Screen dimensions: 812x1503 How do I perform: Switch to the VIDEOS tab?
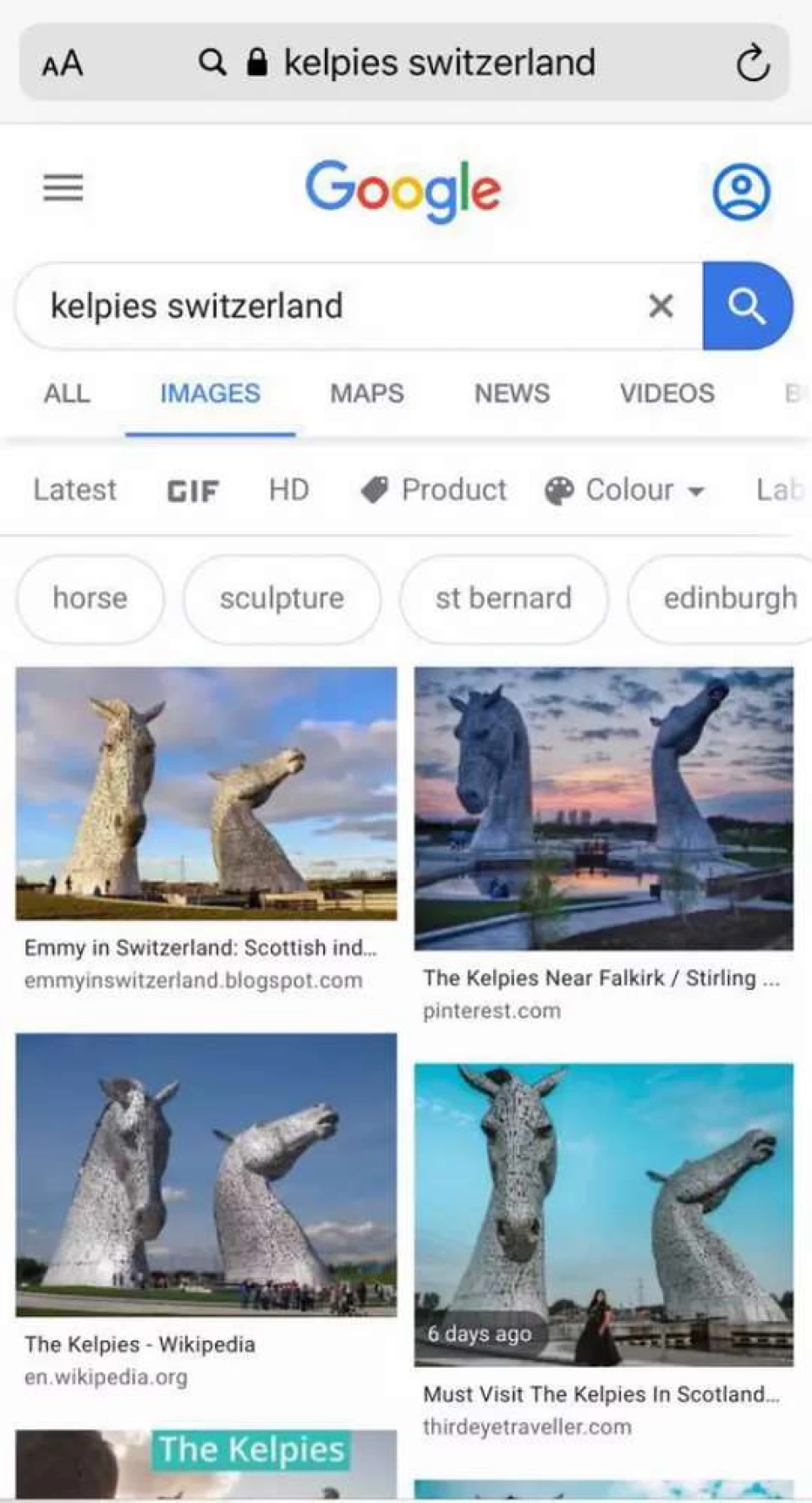667,394
